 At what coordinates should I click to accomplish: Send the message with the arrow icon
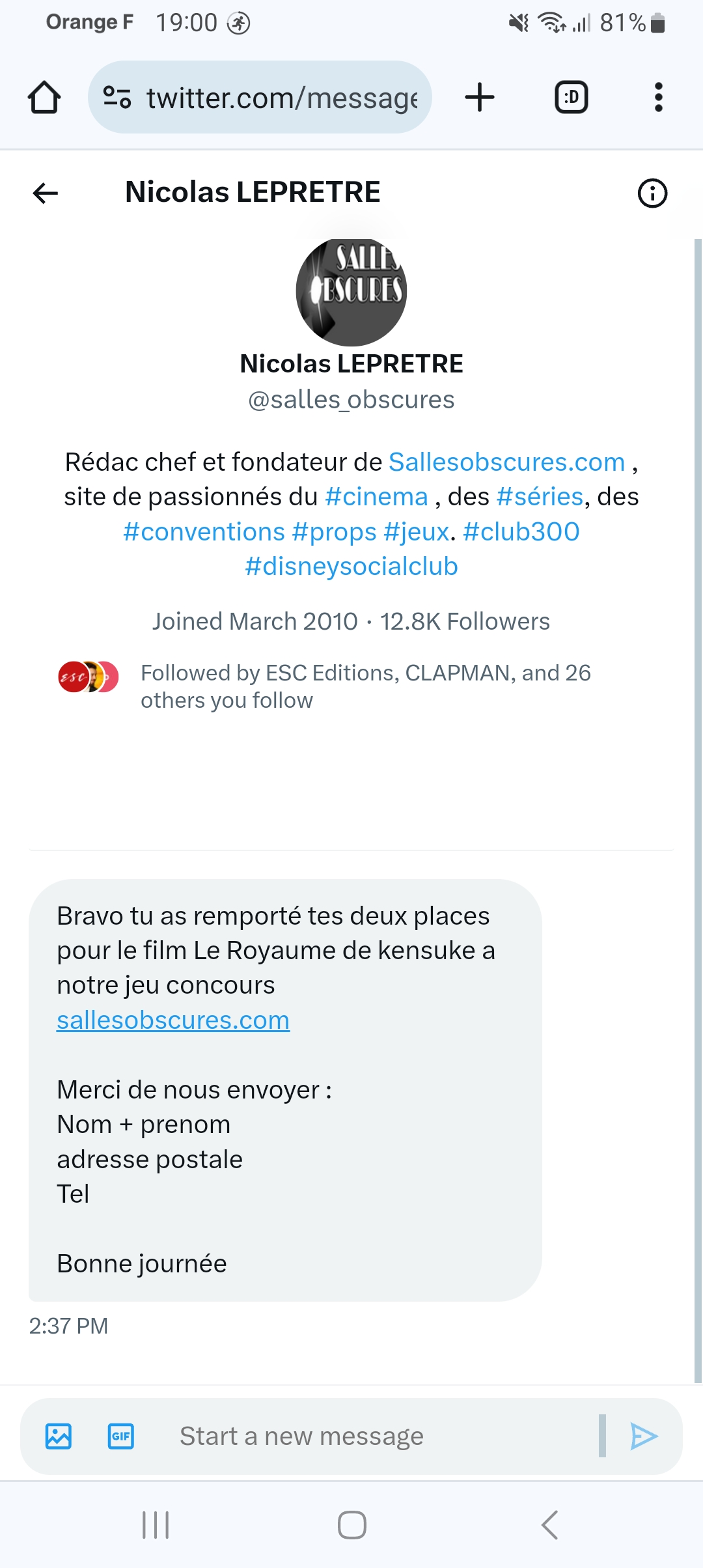(644, 1436)
